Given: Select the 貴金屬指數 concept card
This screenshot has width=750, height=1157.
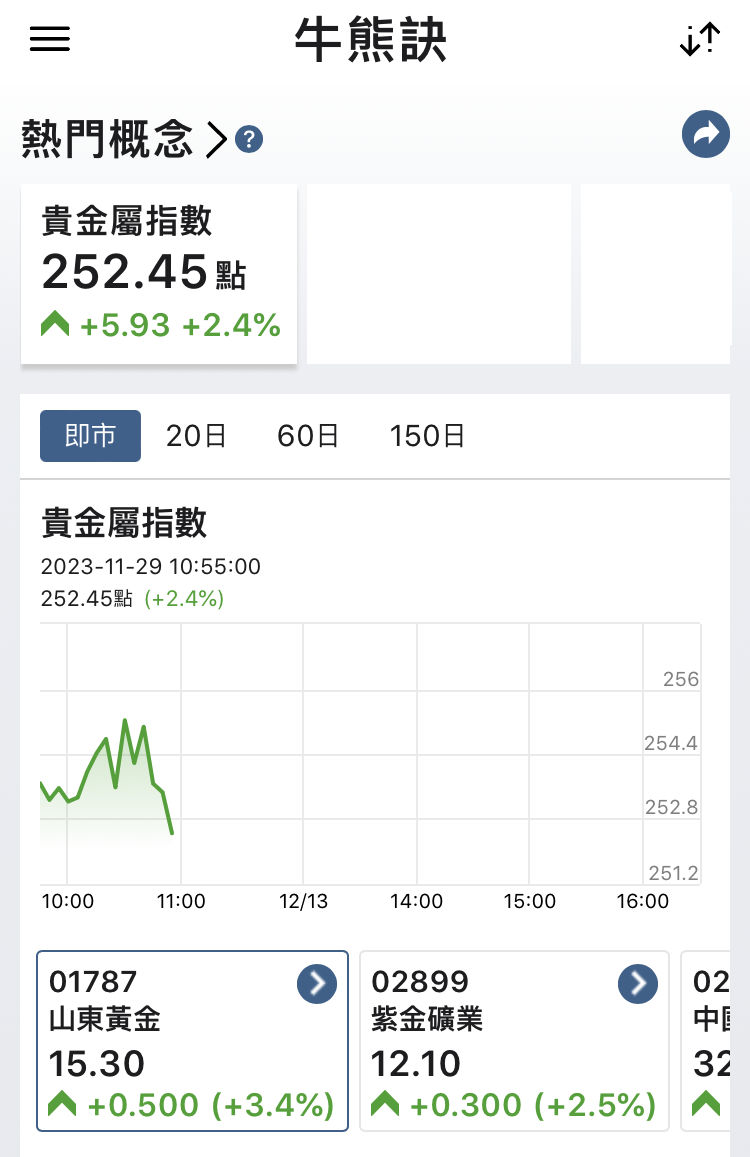Looking at the screenshot, I should pos(159,274).
